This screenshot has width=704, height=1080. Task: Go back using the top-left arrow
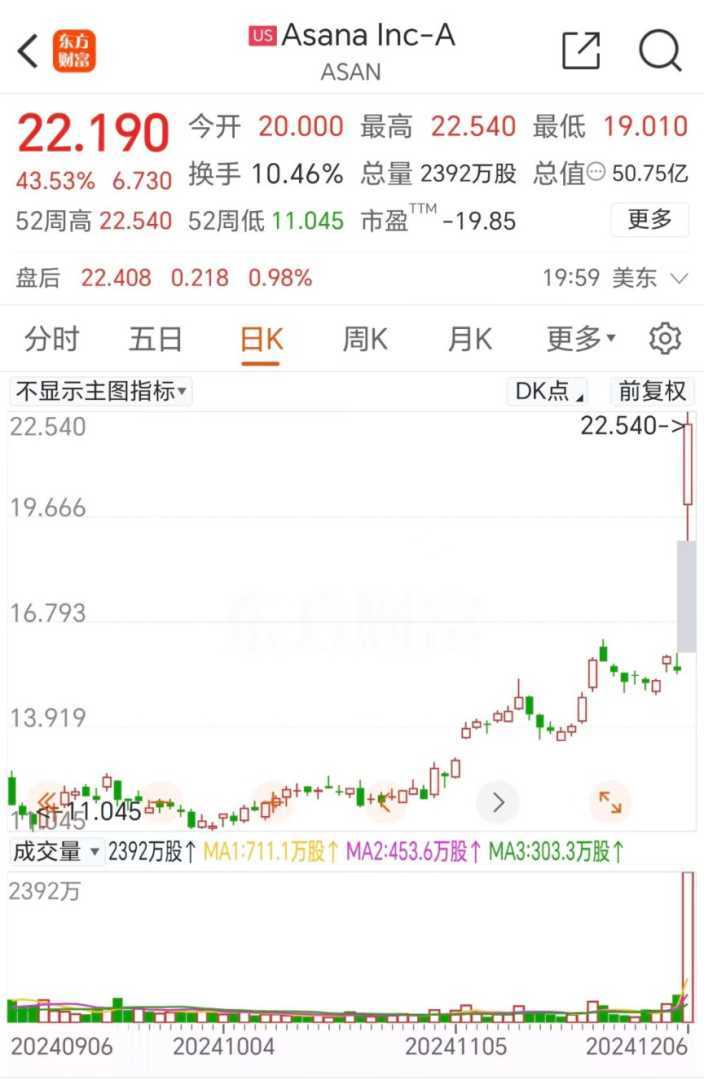click(28, 51)
